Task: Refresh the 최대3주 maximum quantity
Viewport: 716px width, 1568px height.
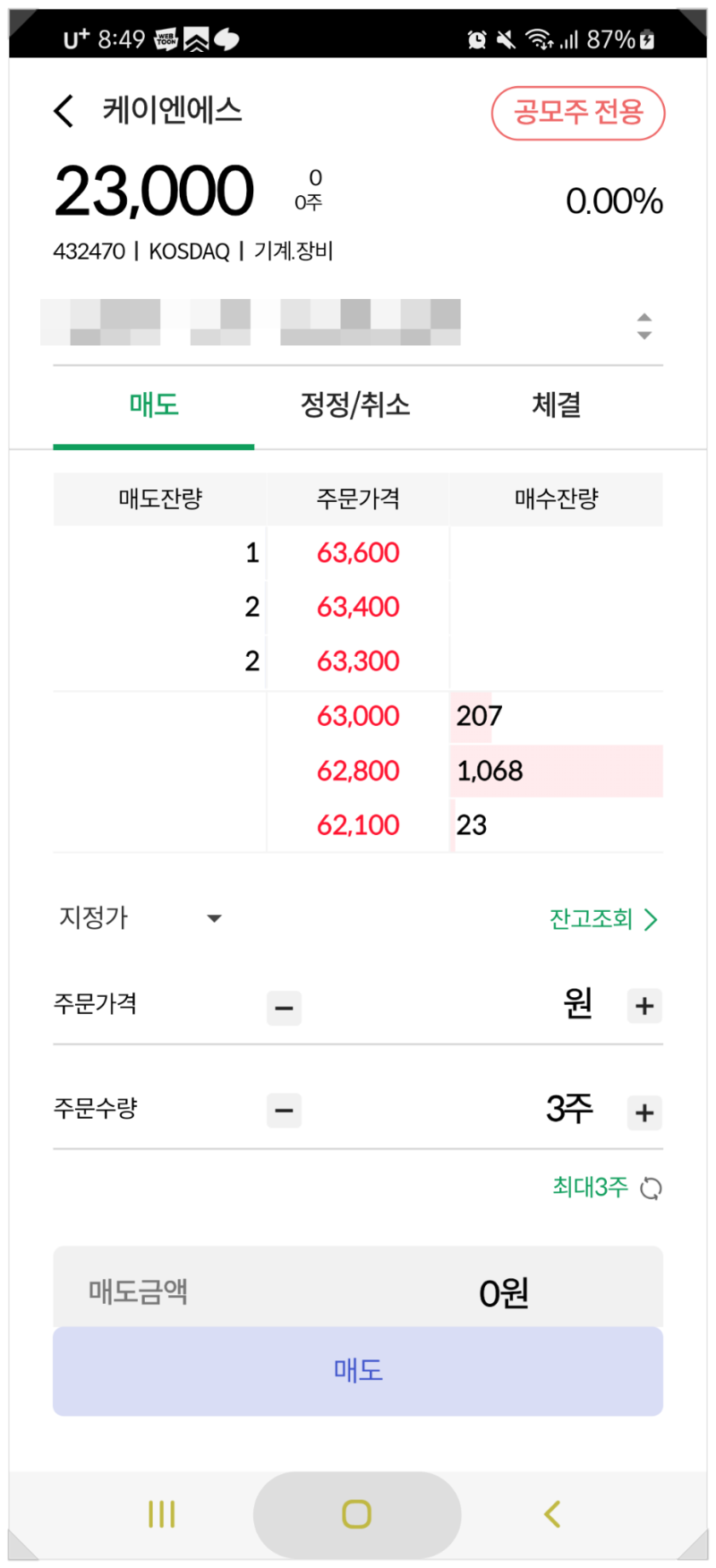Action: [x=652, y=1188]
